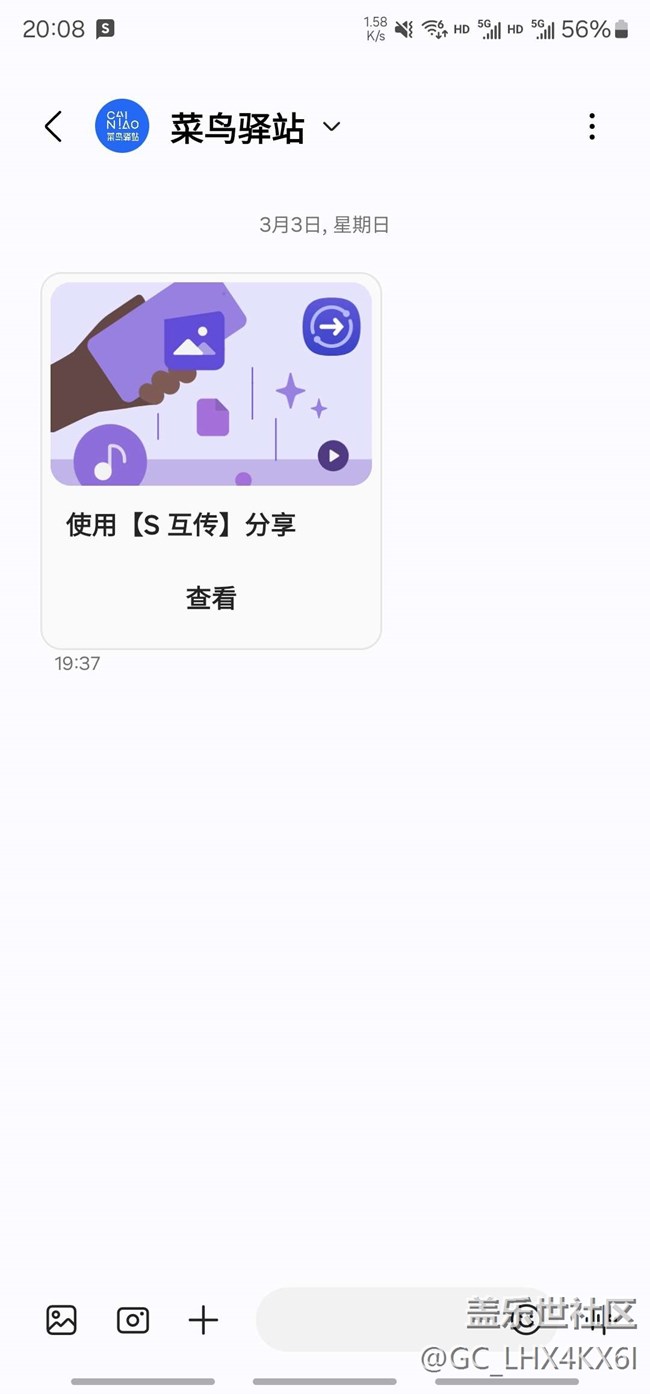This screenshot has width=650, height=1394.
Task: Expand the 菜鸟驿站 contact details chevron
Action: (x=332, y=127)
